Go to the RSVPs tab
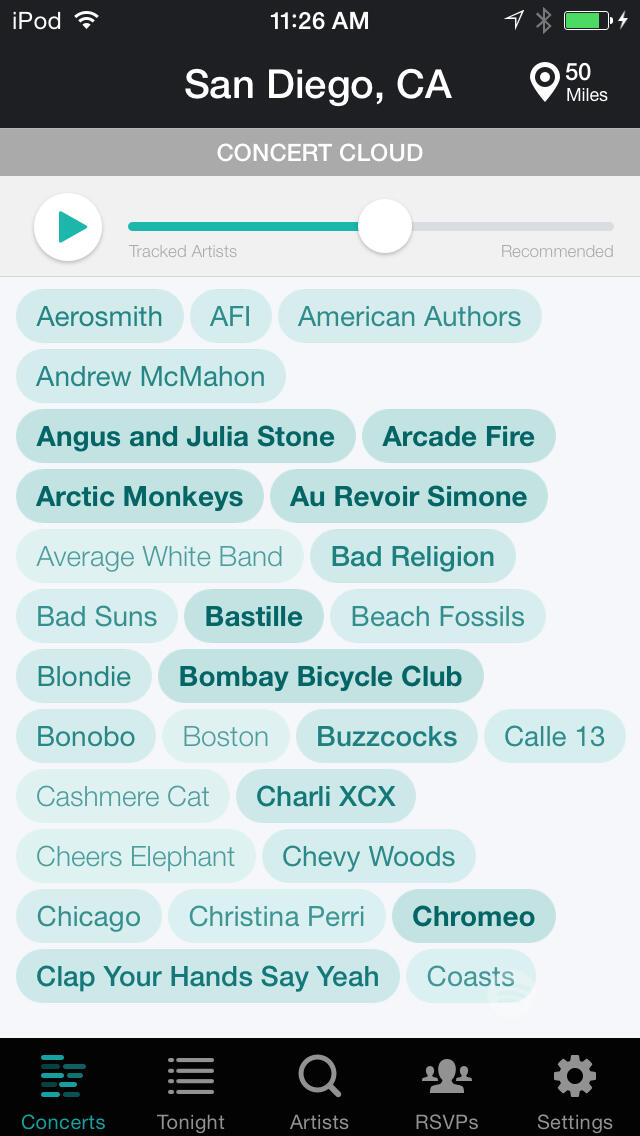The width and height of the screenshot is (640, 1136). pyautogui.click(x=447, y=1091)
